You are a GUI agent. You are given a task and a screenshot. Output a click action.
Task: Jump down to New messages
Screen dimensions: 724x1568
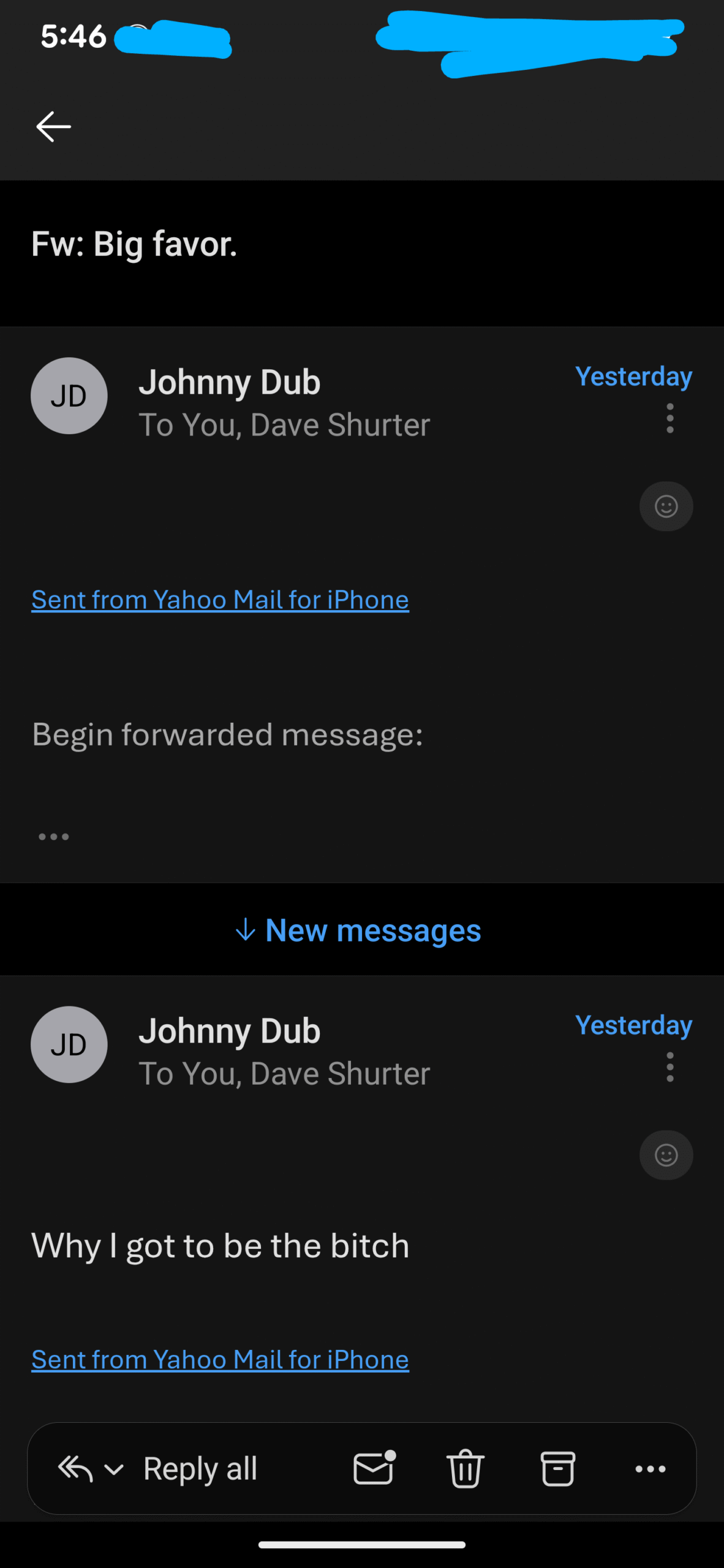[359, 930]
